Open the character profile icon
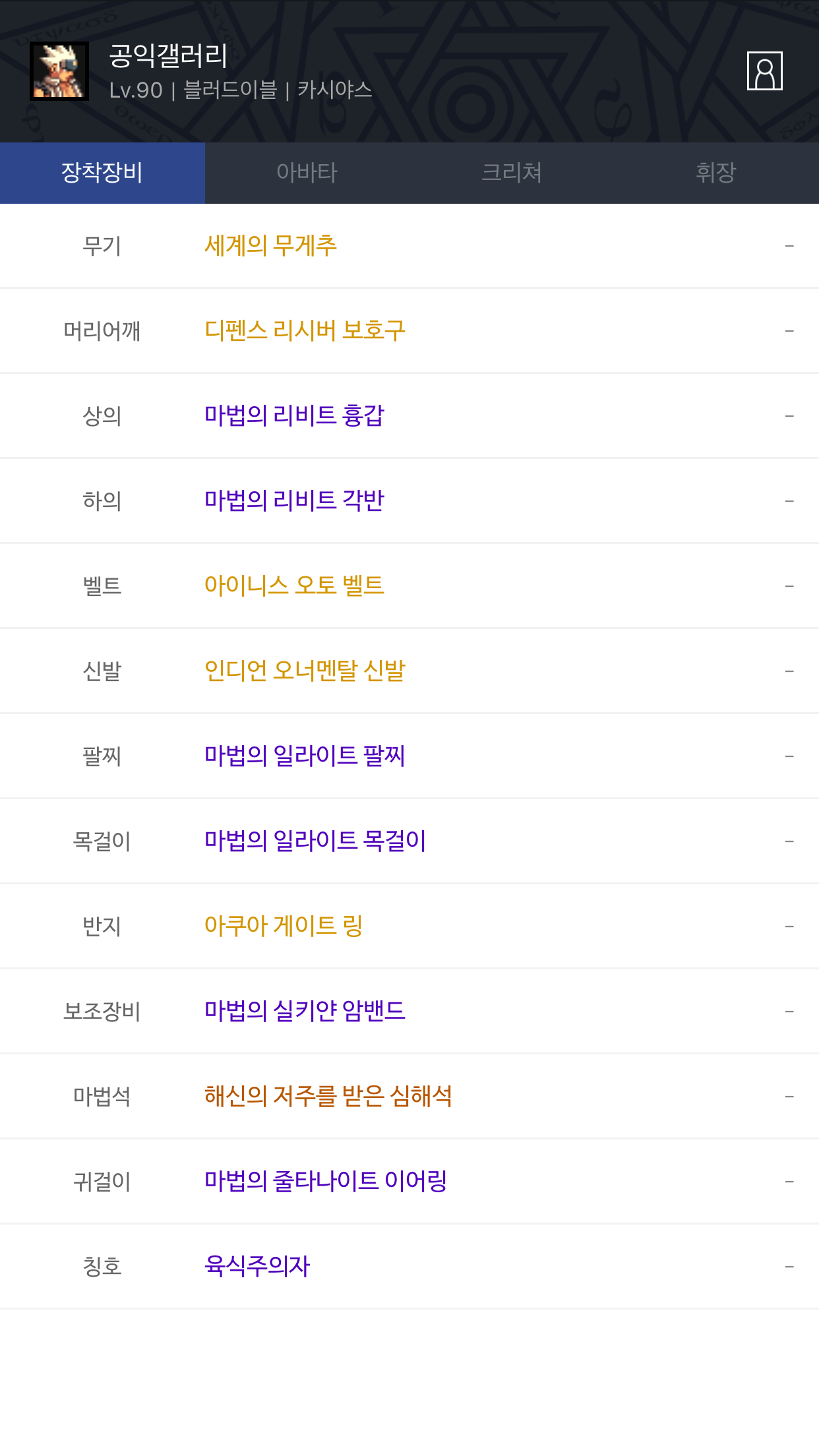This screenshot has height=1456, width=819. coord(764,71)
